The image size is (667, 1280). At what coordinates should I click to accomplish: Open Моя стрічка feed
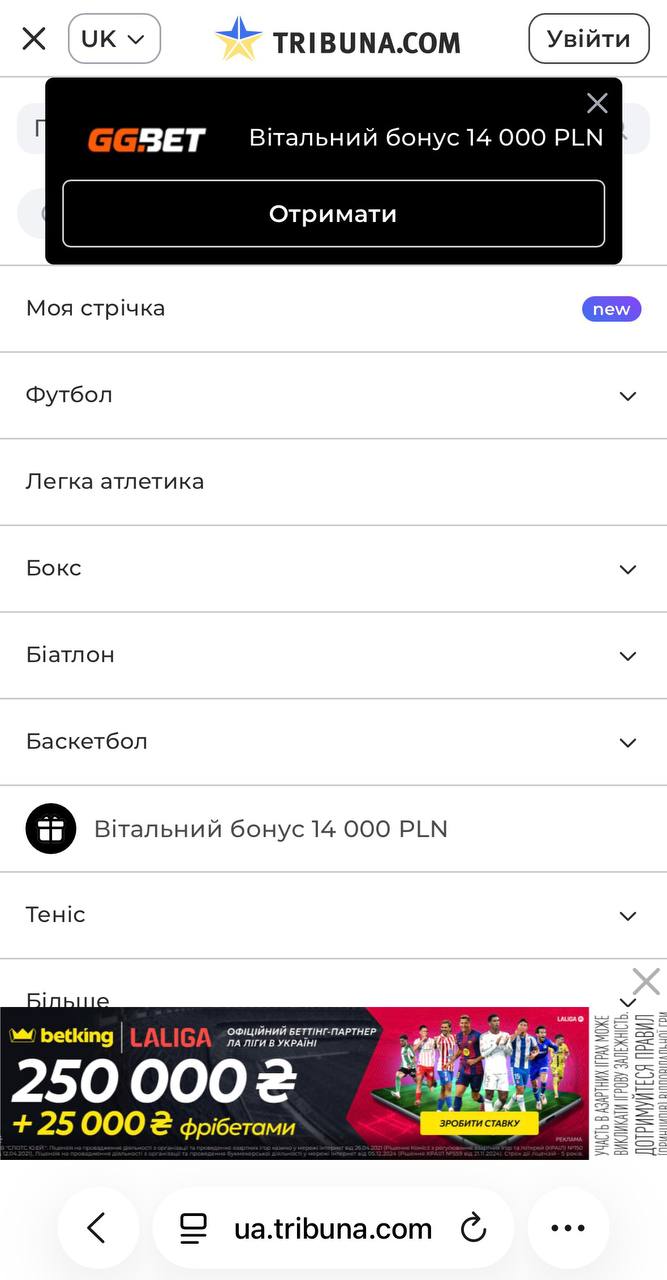click(333, 309)
